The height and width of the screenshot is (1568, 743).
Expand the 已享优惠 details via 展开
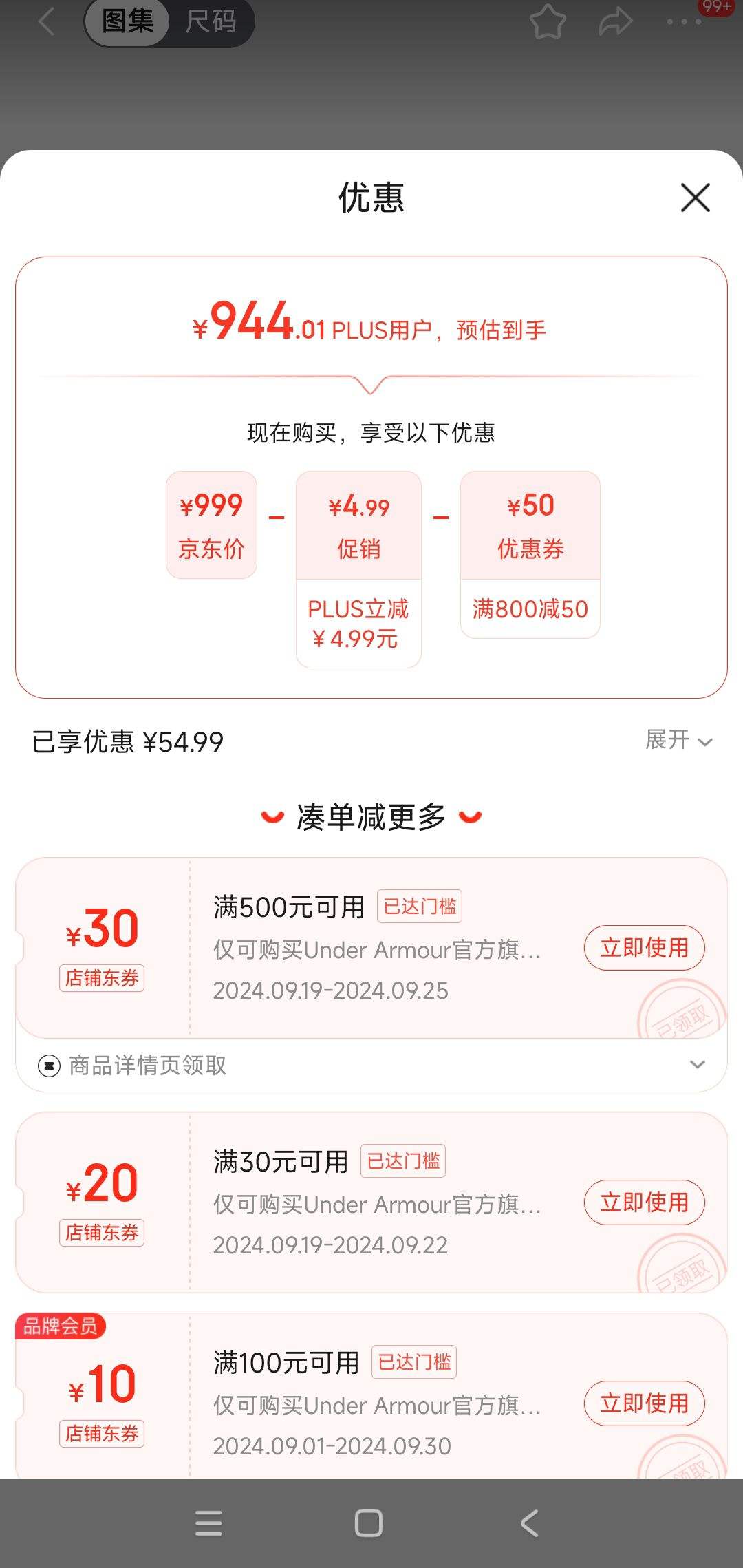[x=678, y=740]
